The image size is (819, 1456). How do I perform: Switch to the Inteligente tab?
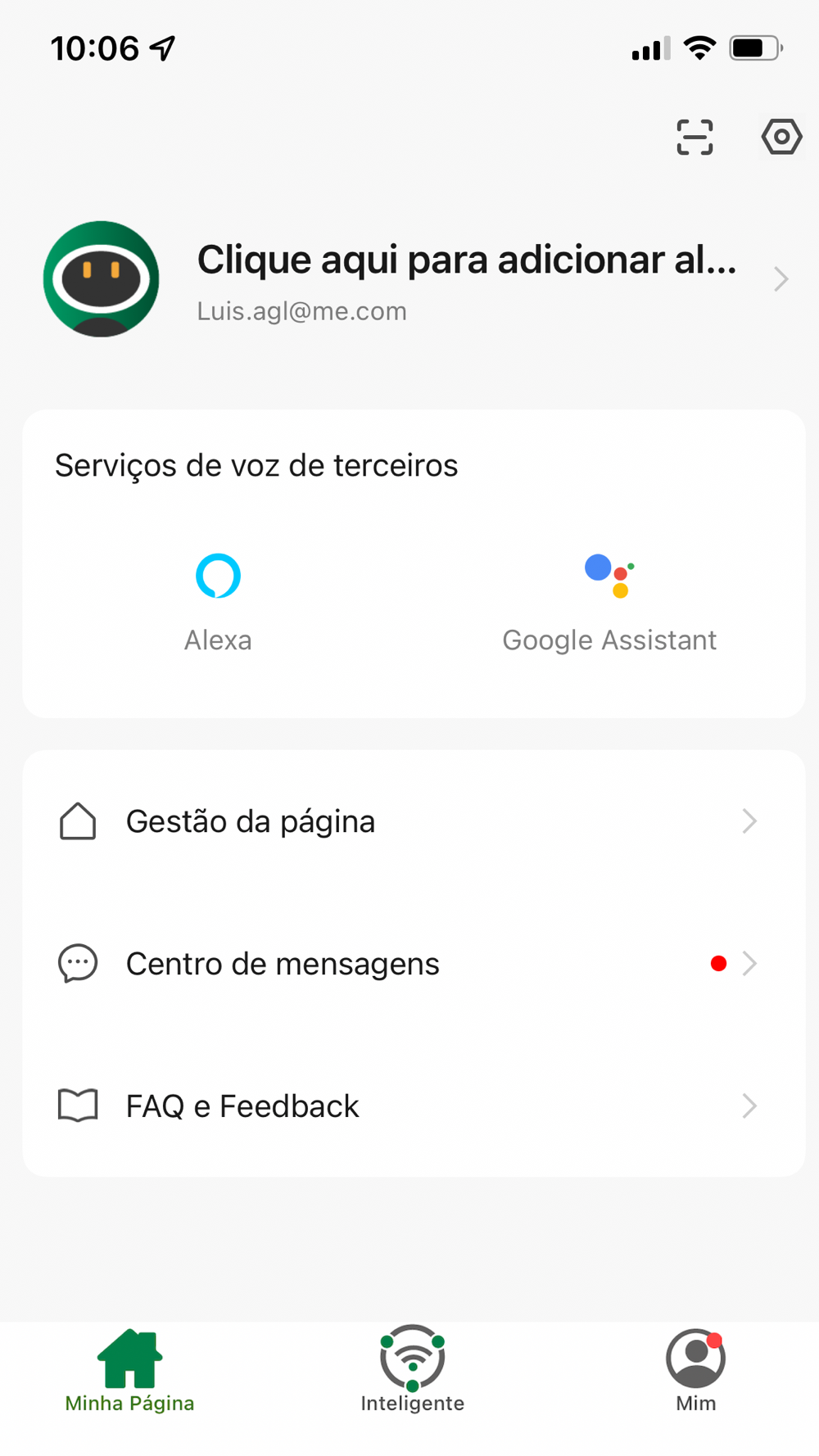point(413,1370)
